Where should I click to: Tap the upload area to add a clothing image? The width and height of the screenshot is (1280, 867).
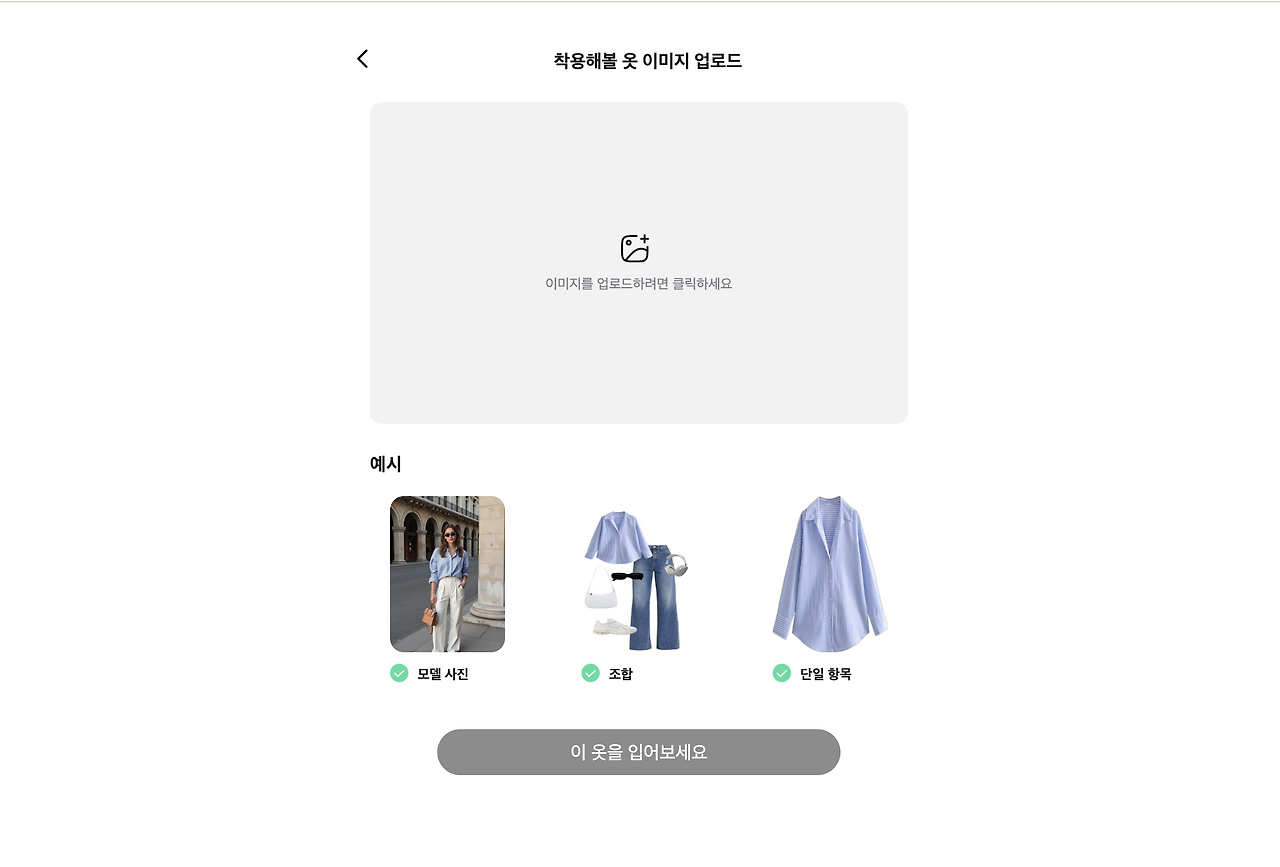coord(639,263)
